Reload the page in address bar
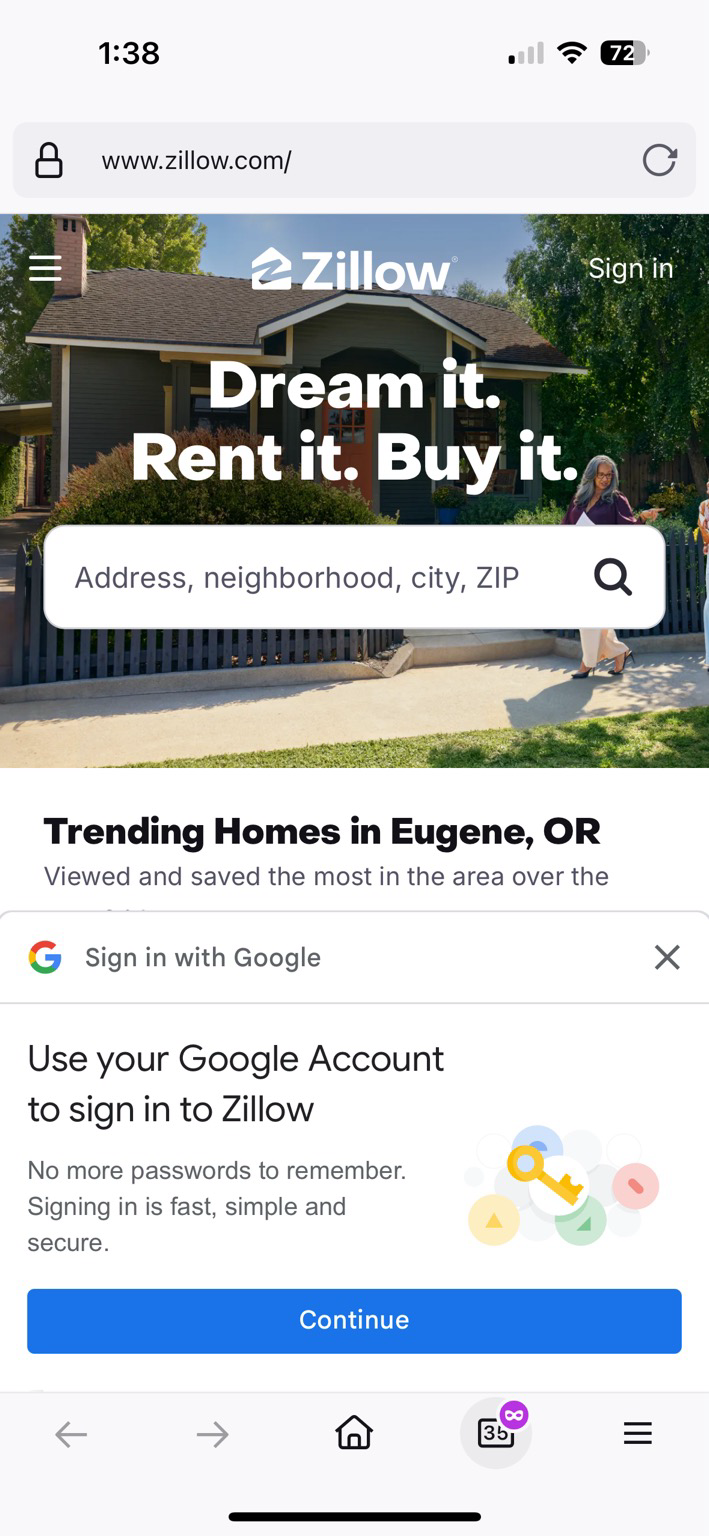 (x=659, y=160)
